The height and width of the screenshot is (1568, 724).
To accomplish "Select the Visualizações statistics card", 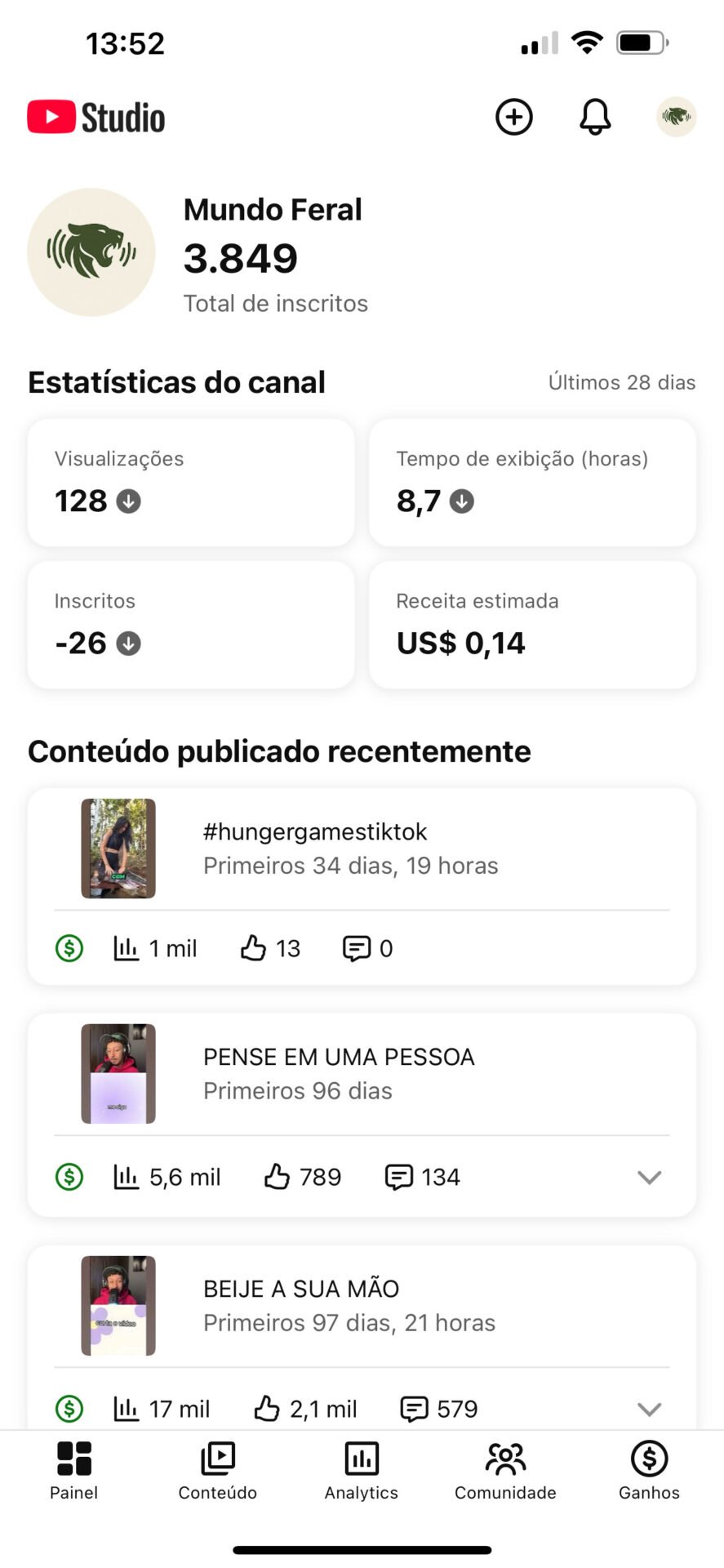I will pos(191,482).
